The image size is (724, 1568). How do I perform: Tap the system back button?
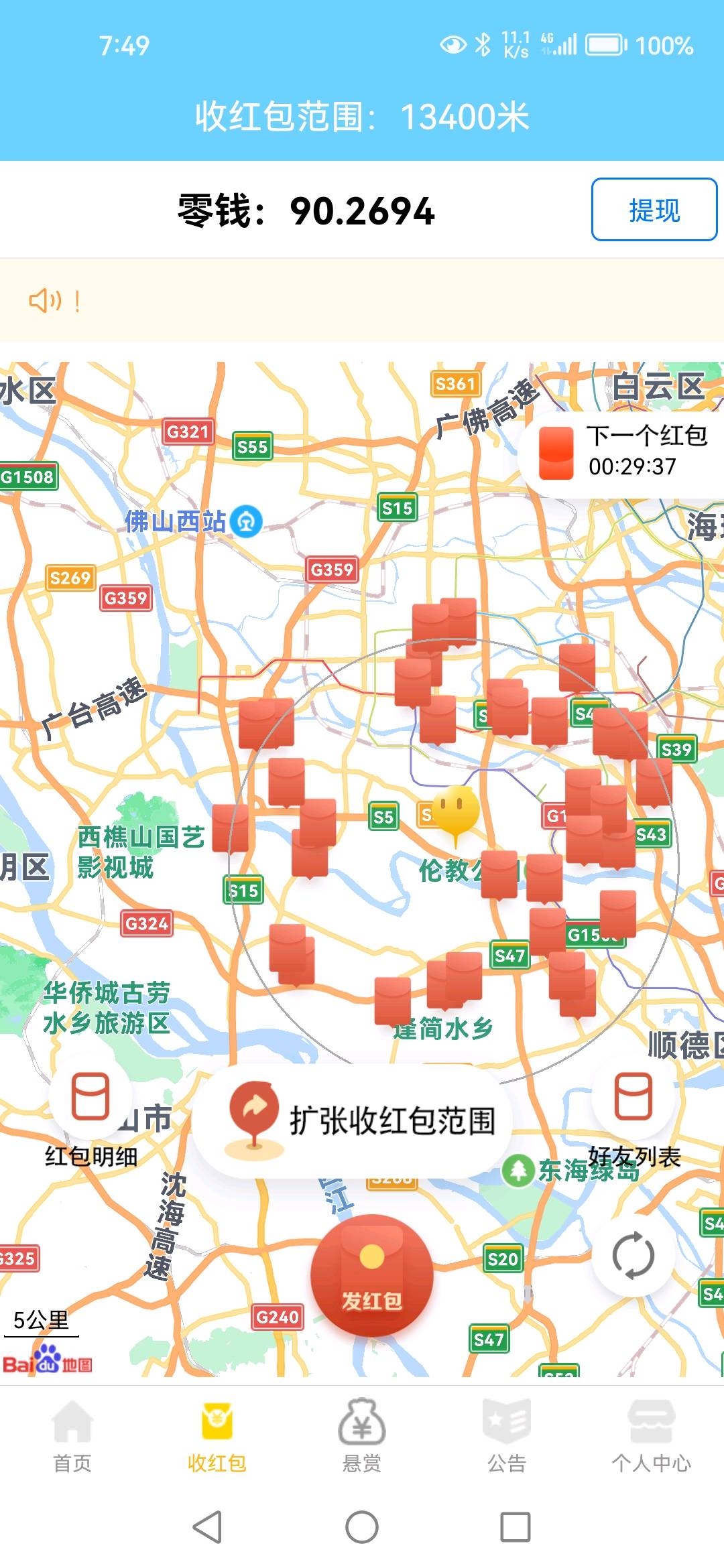207,1527
